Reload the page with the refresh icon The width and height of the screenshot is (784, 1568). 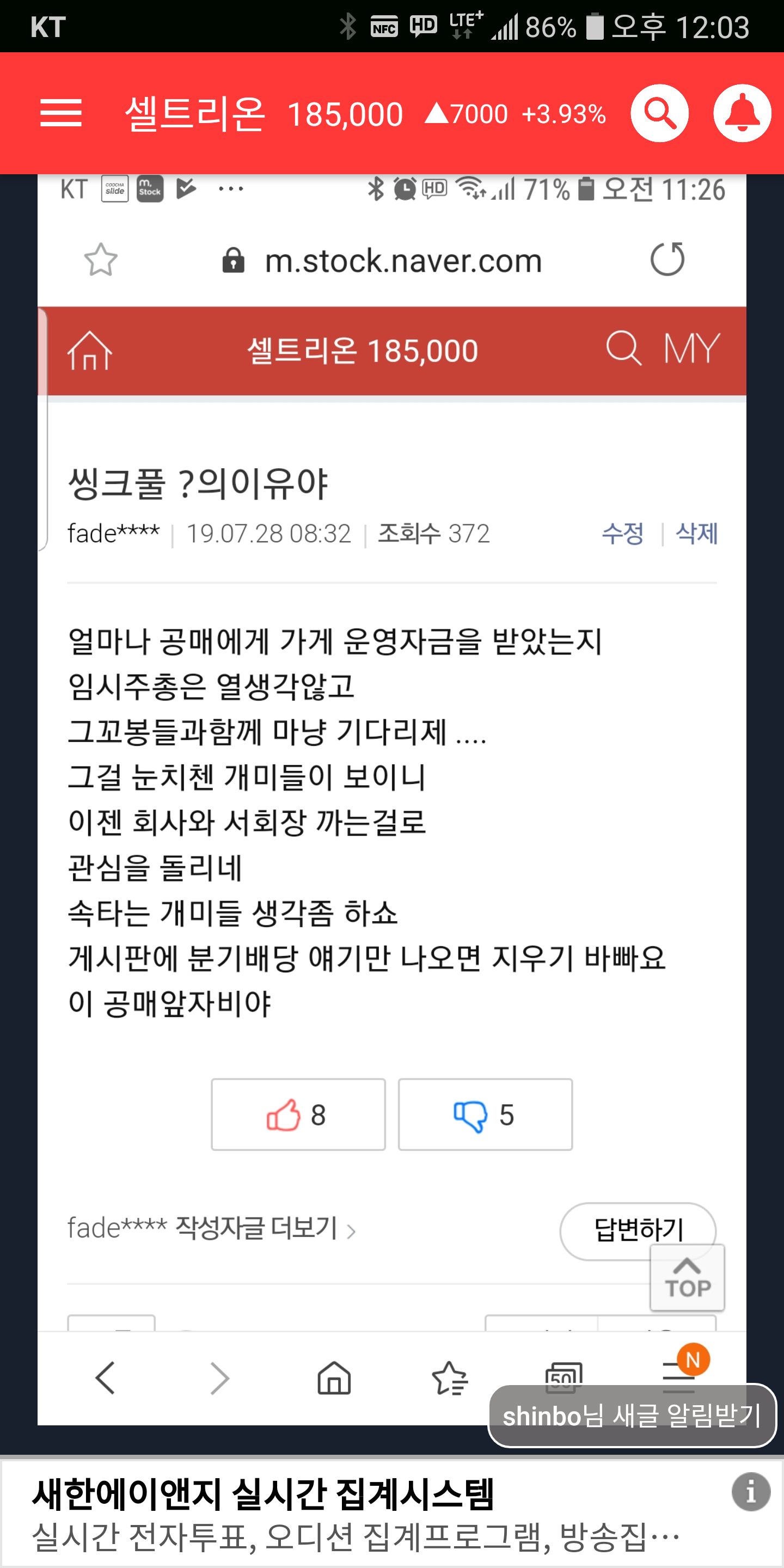point(667,258)
